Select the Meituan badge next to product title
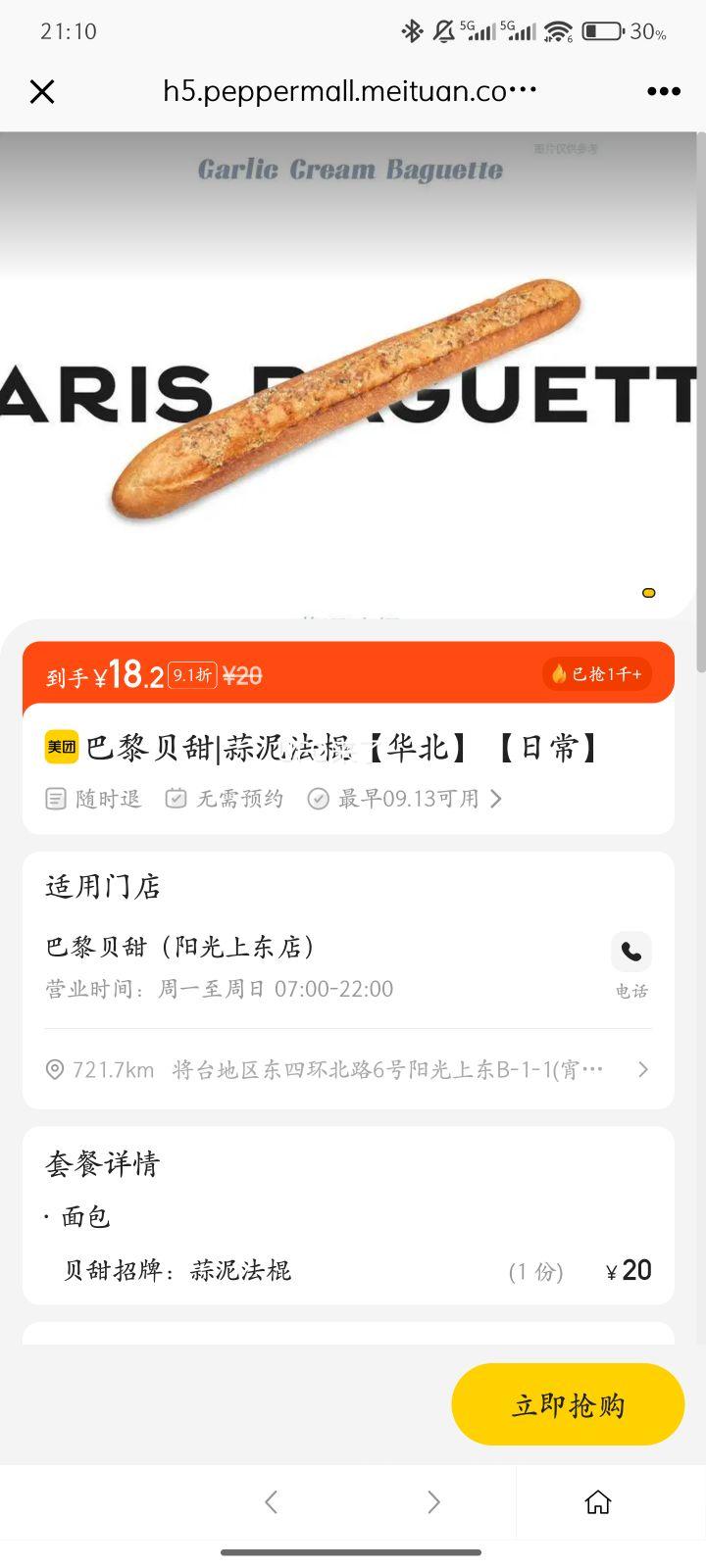This screenshot has width=706, height=1568. 61,747
